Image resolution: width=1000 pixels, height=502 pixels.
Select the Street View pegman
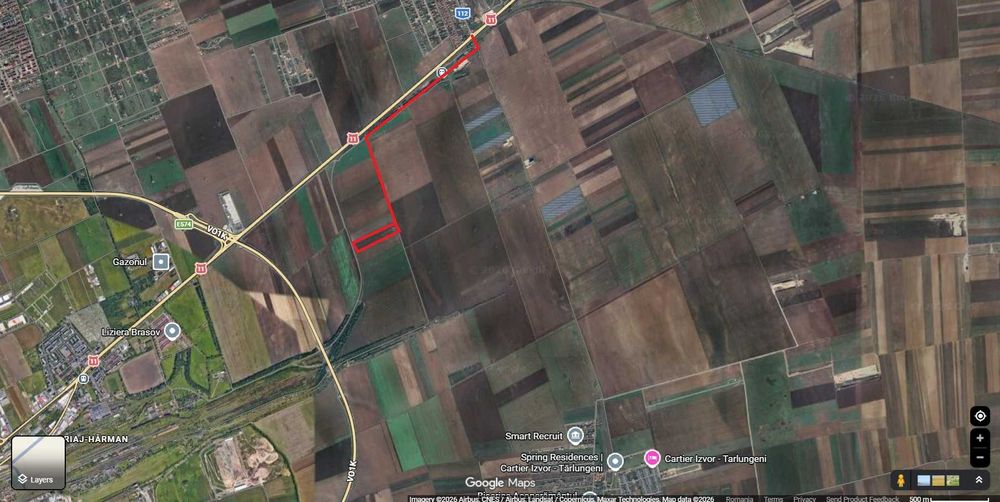902,480
